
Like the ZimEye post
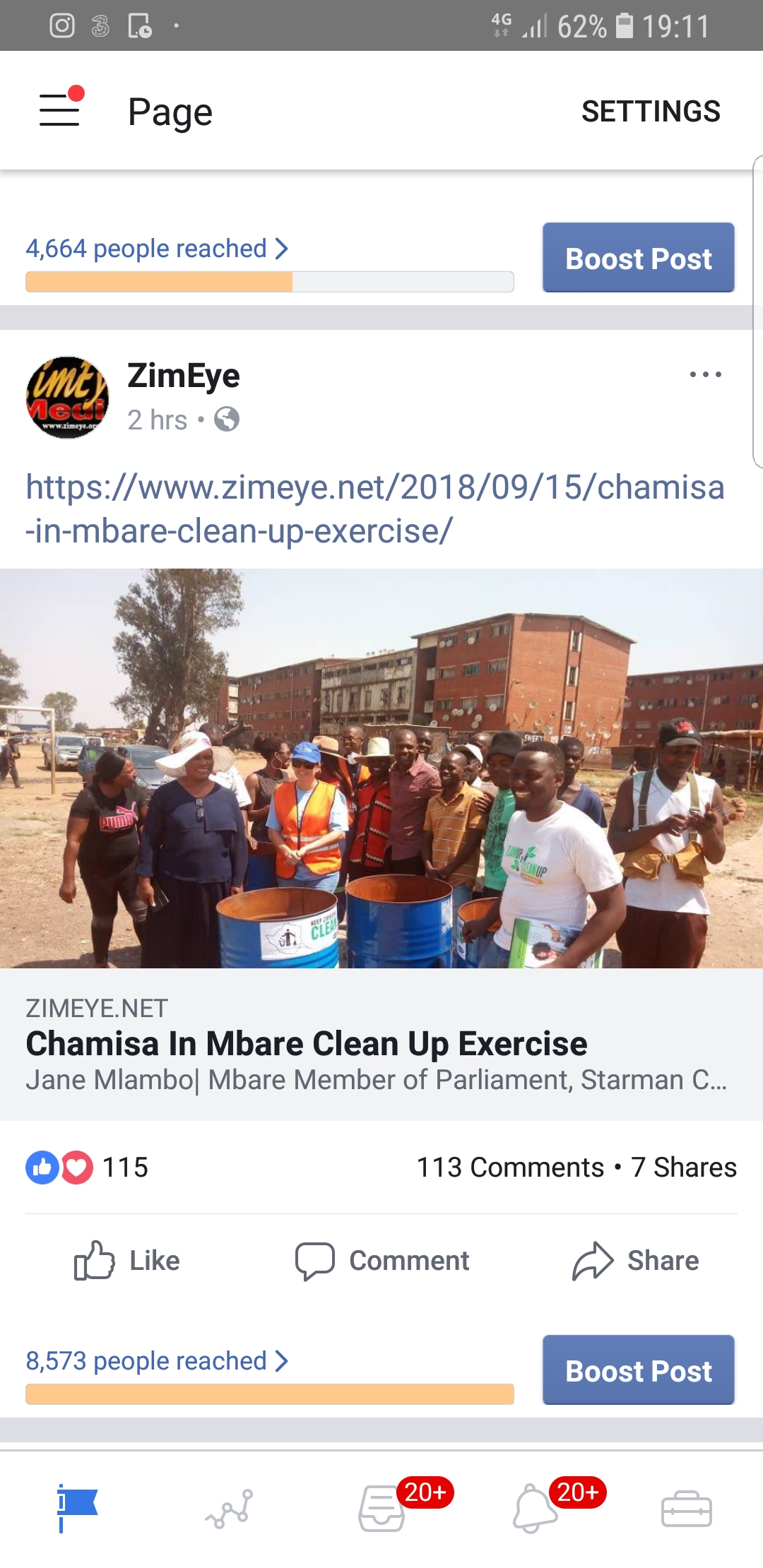pos(127,1261)
